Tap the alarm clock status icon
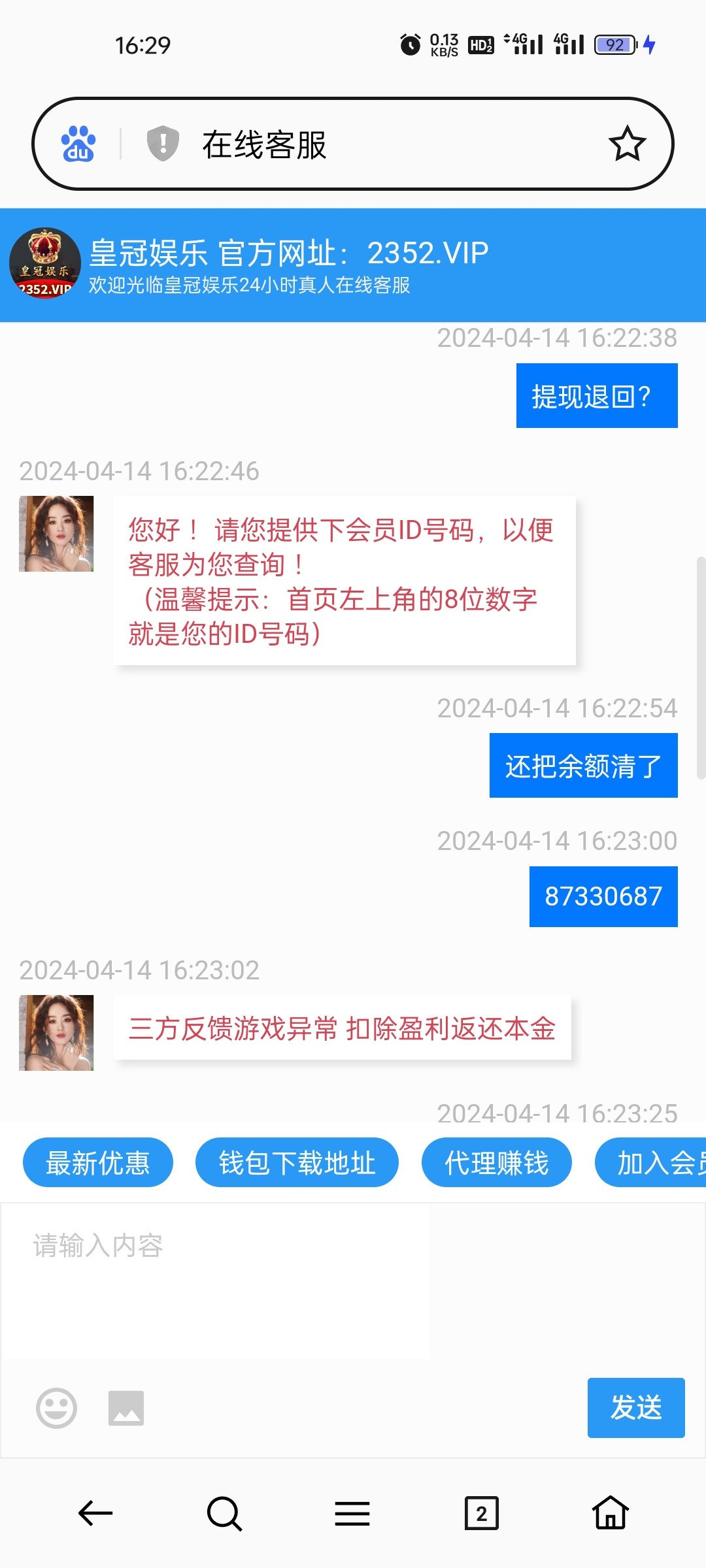706x1568 pixels. [x=410, y=44]
